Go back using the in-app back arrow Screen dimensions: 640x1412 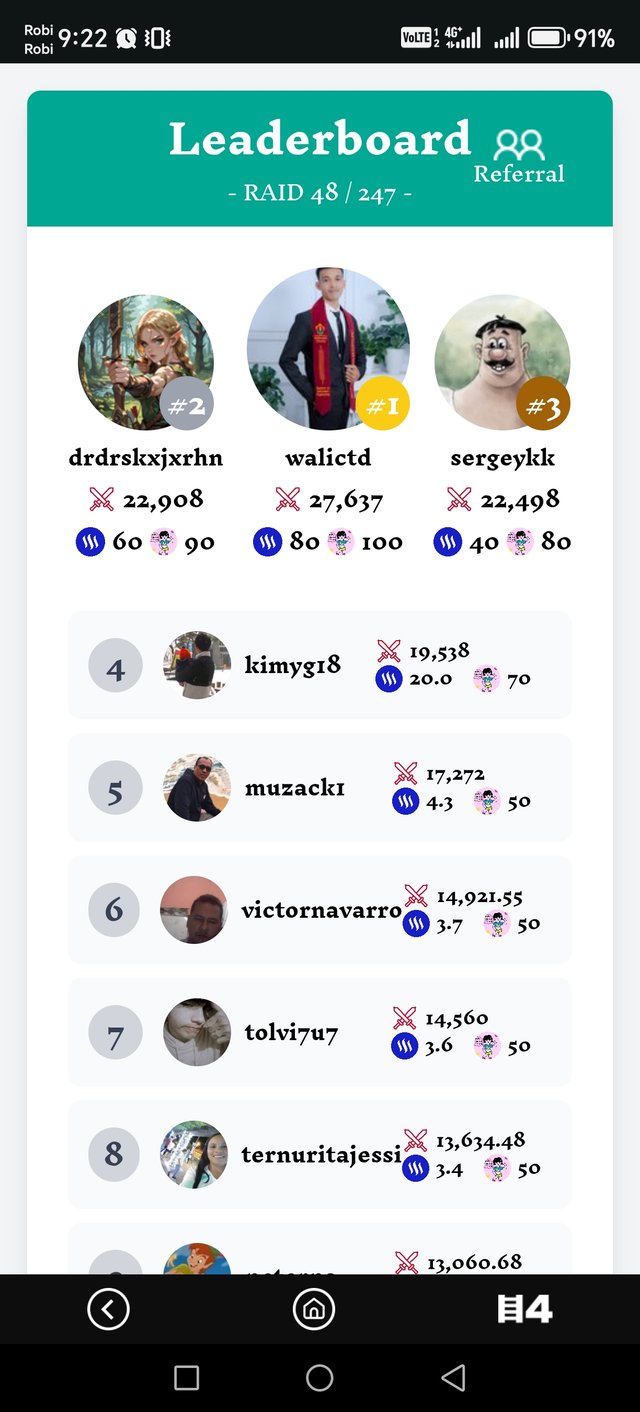(x=108, y=1308)
